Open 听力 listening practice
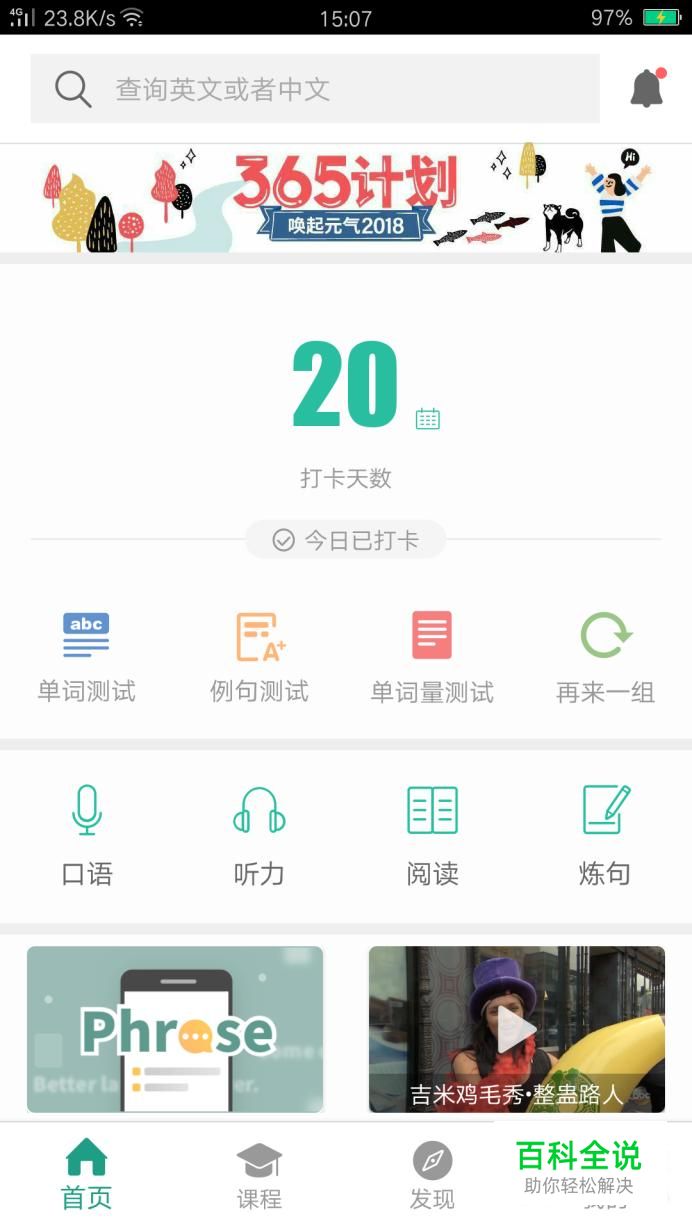Image resolution: width=692 pixels, height=1230 pixels. pyautogui.click(x=259, y=836)
